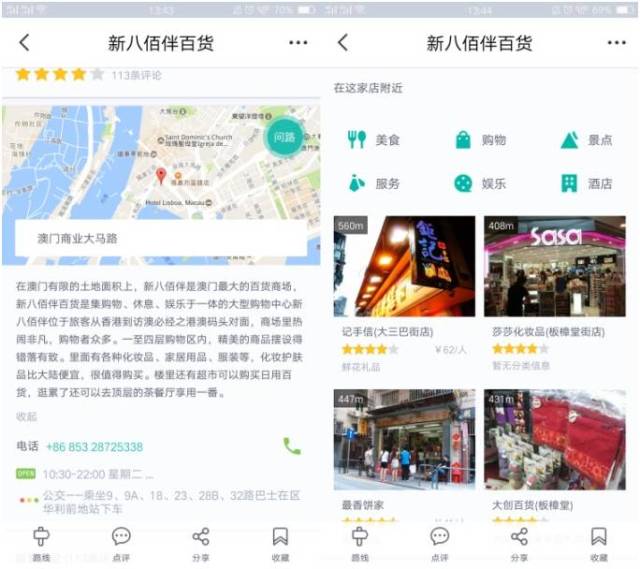Open the 大创百货(板樟堂) card
640x569 pixels.
pyautogui.click(x=555, y=450)
